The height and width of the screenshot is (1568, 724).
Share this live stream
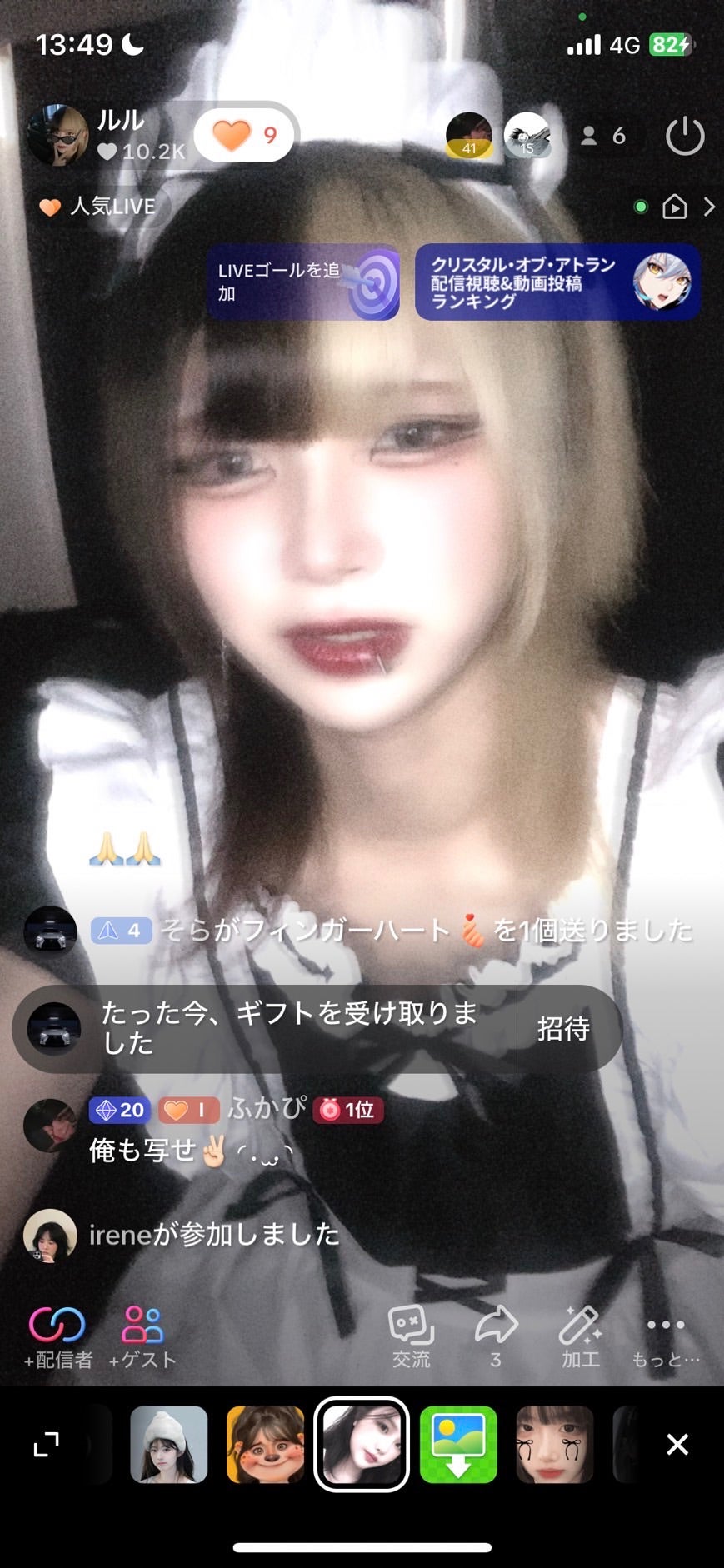click(496, 1336)
